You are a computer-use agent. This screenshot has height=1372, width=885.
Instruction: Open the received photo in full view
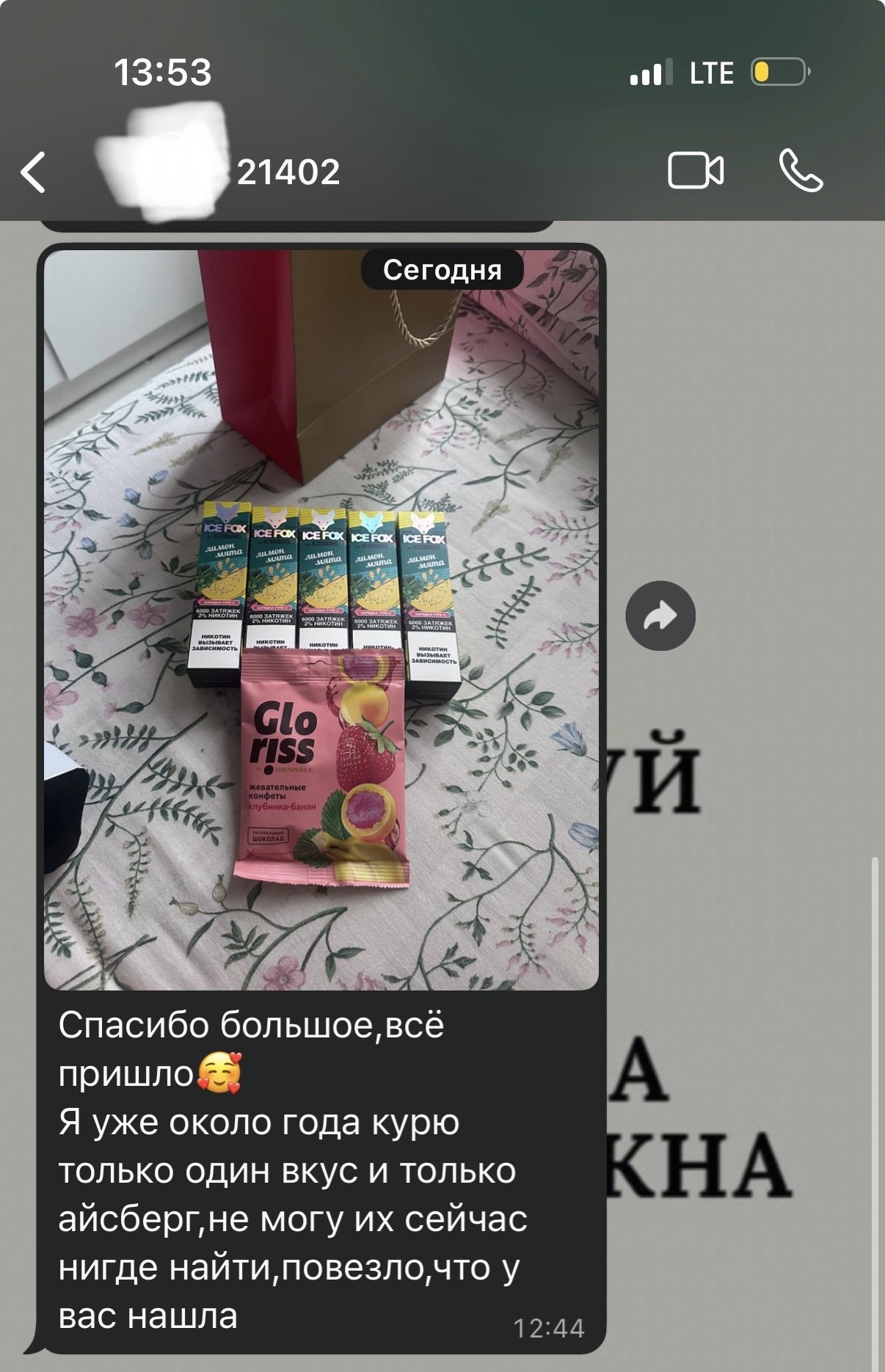pos(321,620)
